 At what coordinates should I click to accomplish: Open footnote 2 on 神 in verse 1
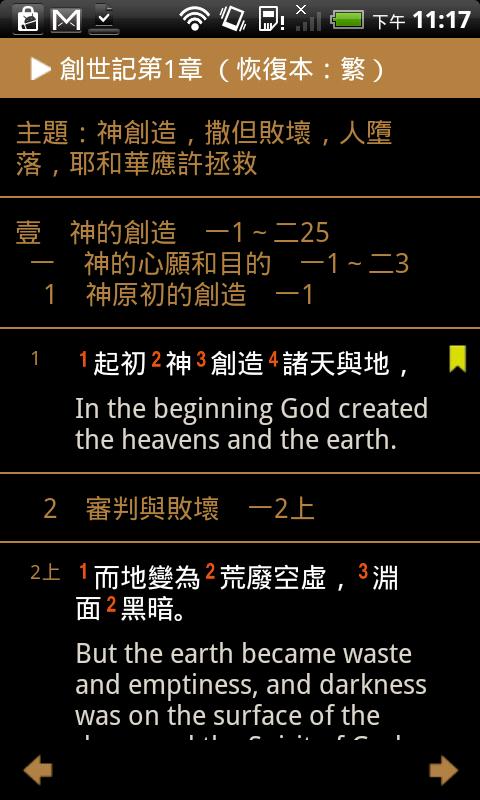click(156, 360)
